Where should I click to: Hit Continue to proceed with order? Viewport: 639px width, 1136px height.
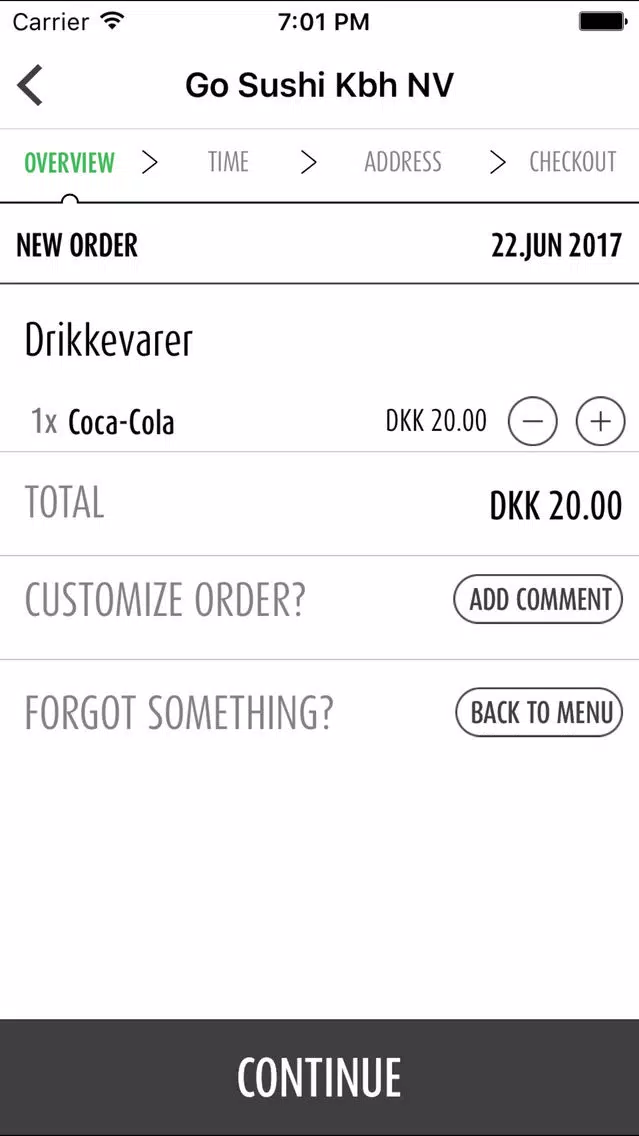point(320,1077)
